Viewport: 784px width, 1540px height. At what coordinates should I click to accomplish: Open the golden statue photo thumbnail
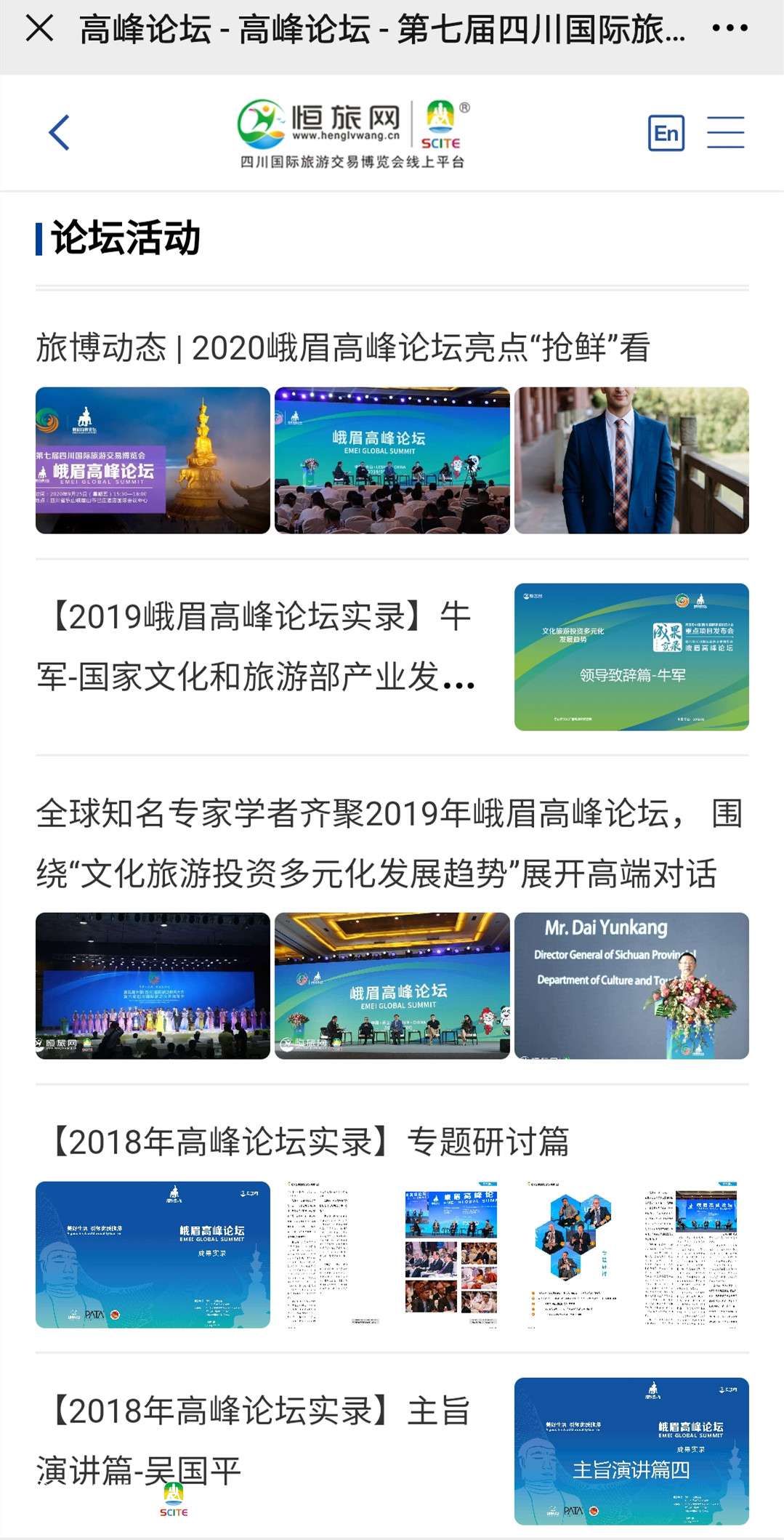pyautogui.click(x=153, y=461)
